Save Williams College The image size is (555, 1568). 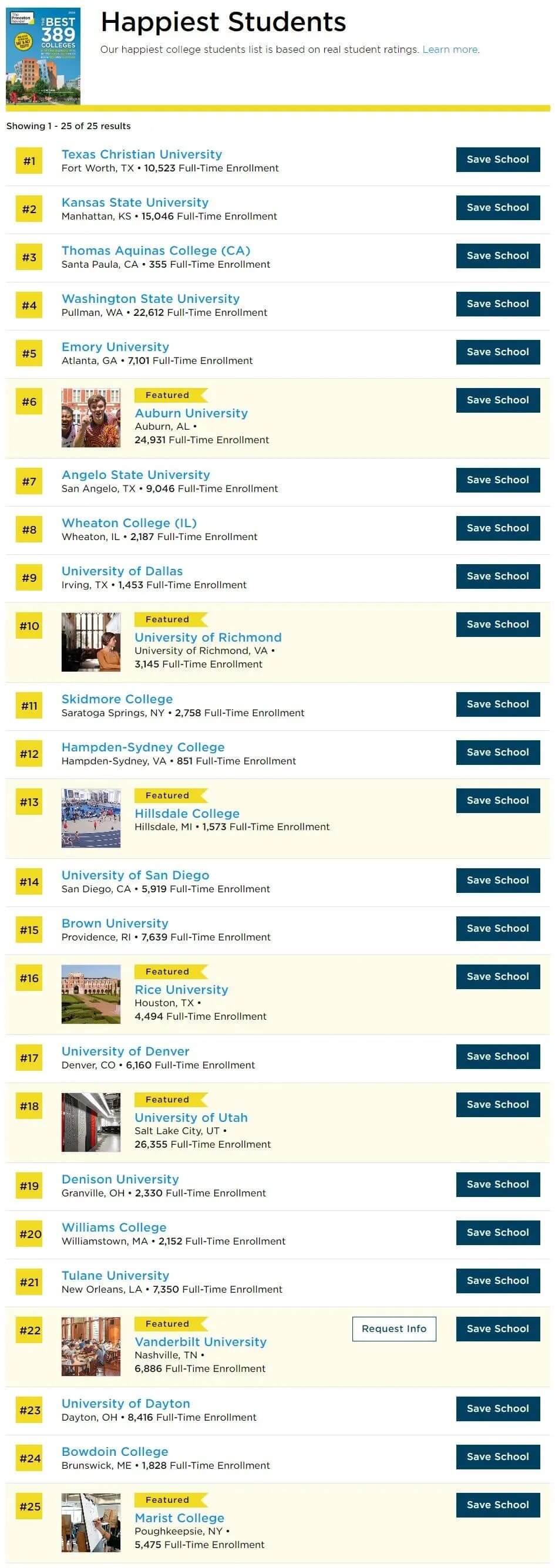[497, 1232]
